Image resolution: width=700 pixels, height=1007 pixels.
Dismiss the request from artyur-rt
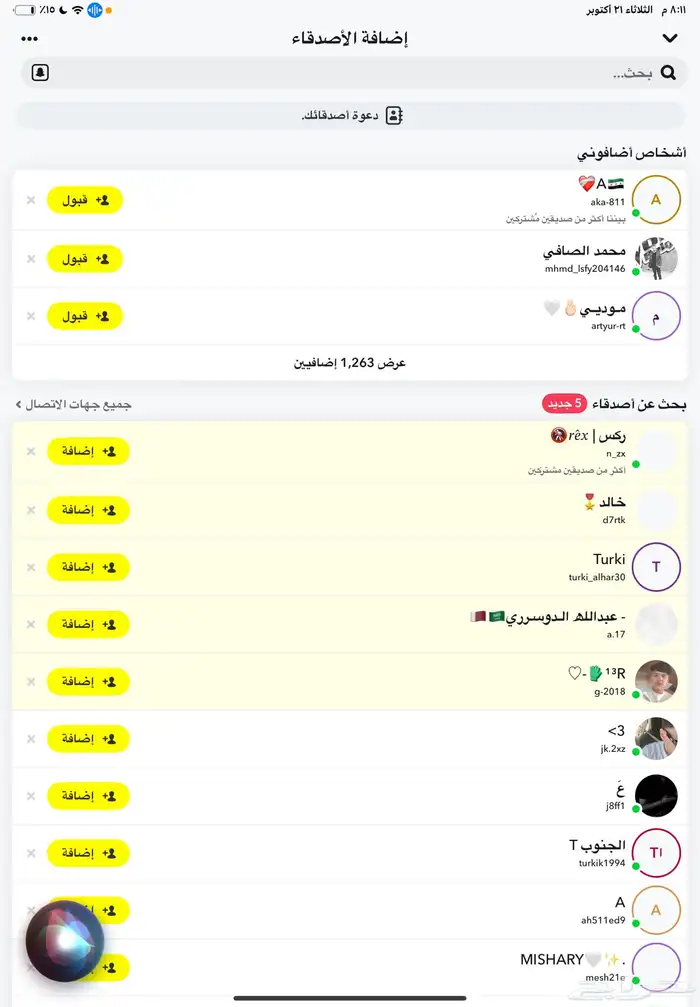point(31,316)
